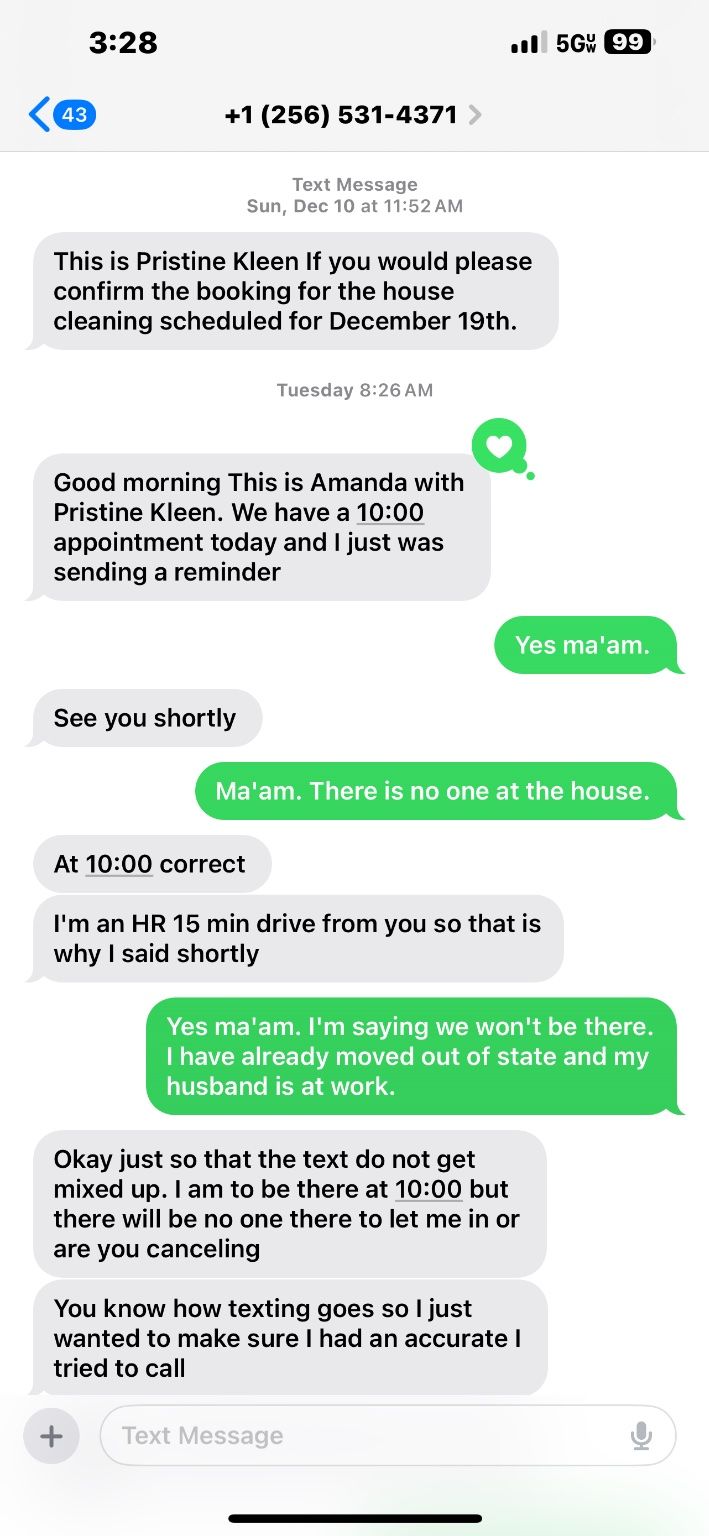This screenshot has width=709, height=1536.
Task: Open contact details for +1 (256) 531-4371
Action: click(x=352, y=115)
